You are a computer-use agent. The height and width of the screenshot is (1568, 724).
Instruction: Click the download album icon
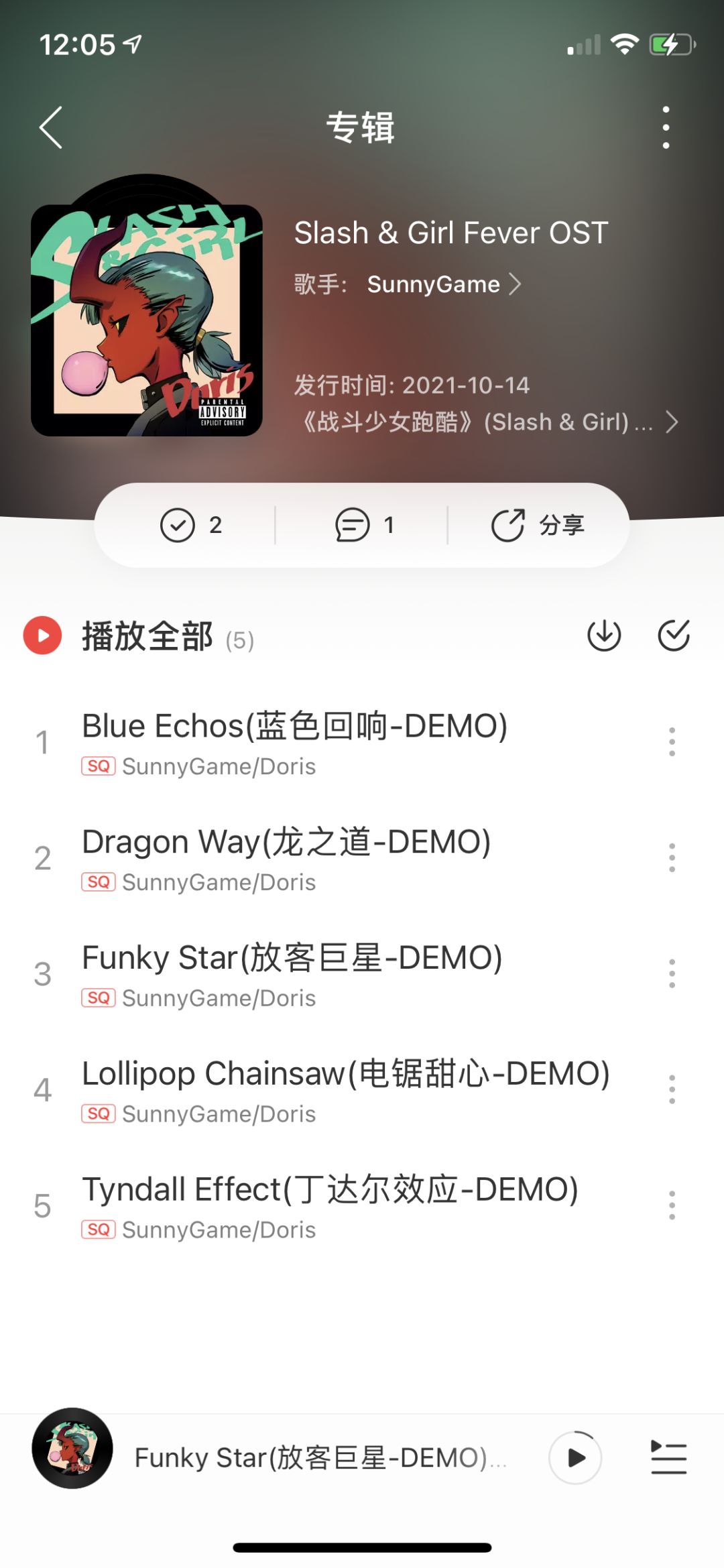[605, 636]
